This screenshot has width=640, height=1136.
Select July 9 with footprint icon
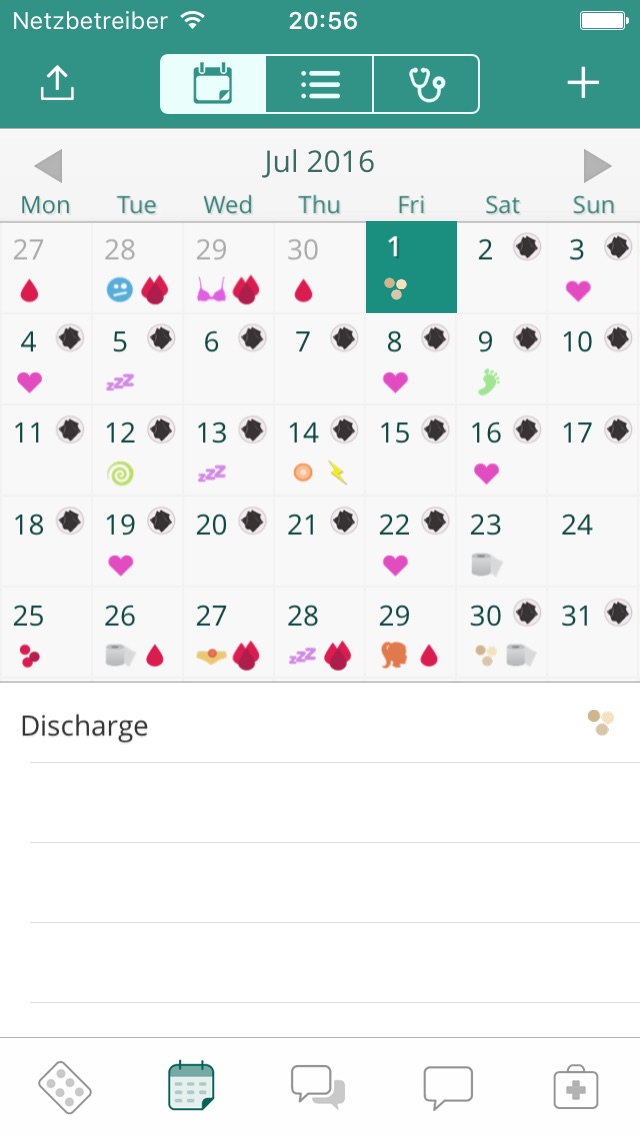[502, 359]
